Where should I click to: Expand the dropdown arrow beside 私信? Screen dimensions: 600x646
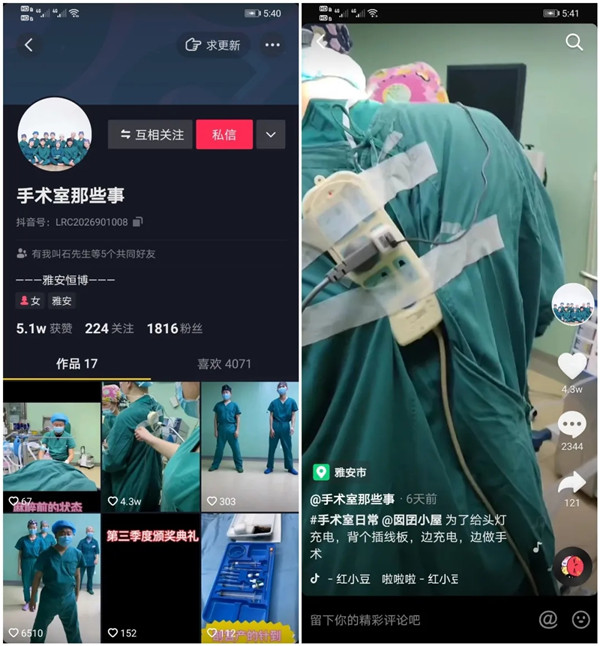[x=270, y=134]
